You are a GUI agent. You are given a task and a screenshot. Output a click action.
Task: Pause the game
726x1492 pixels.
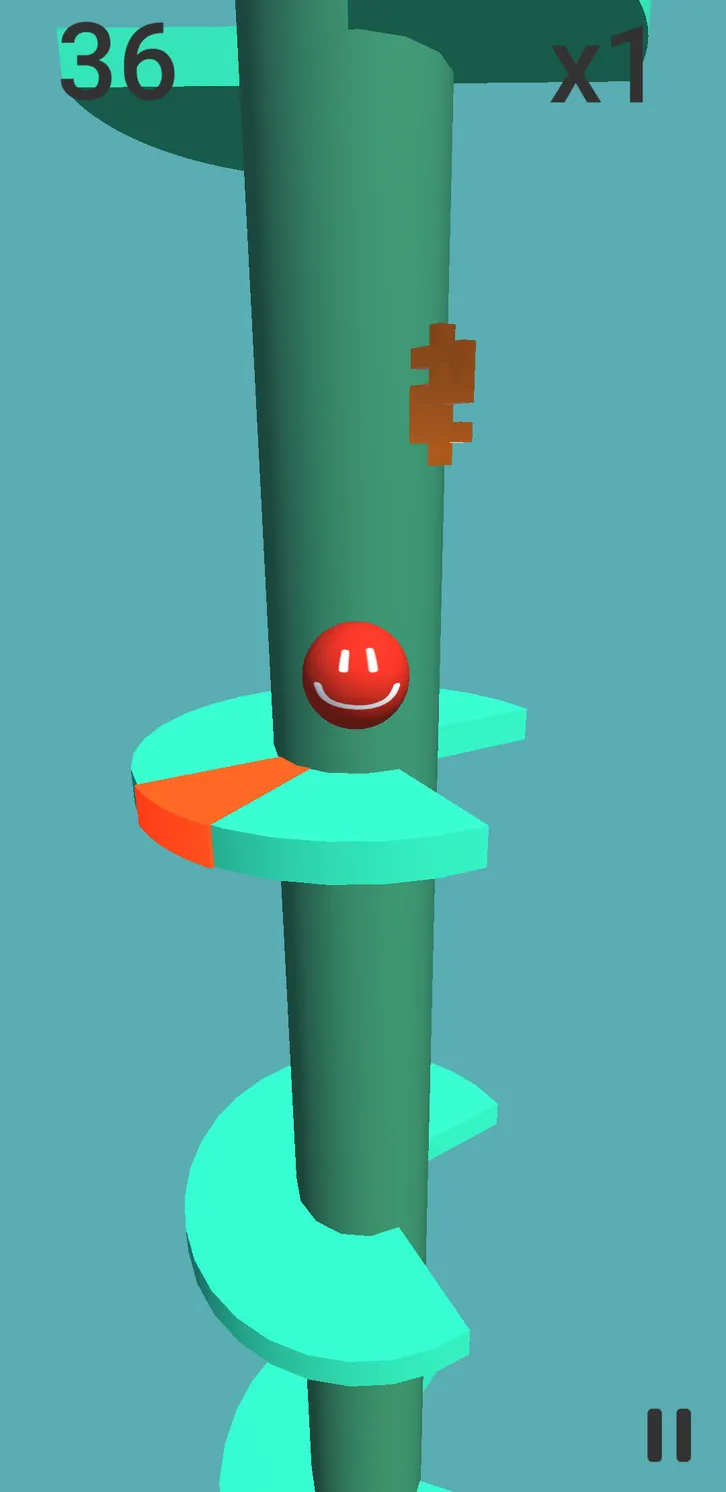669,1435
